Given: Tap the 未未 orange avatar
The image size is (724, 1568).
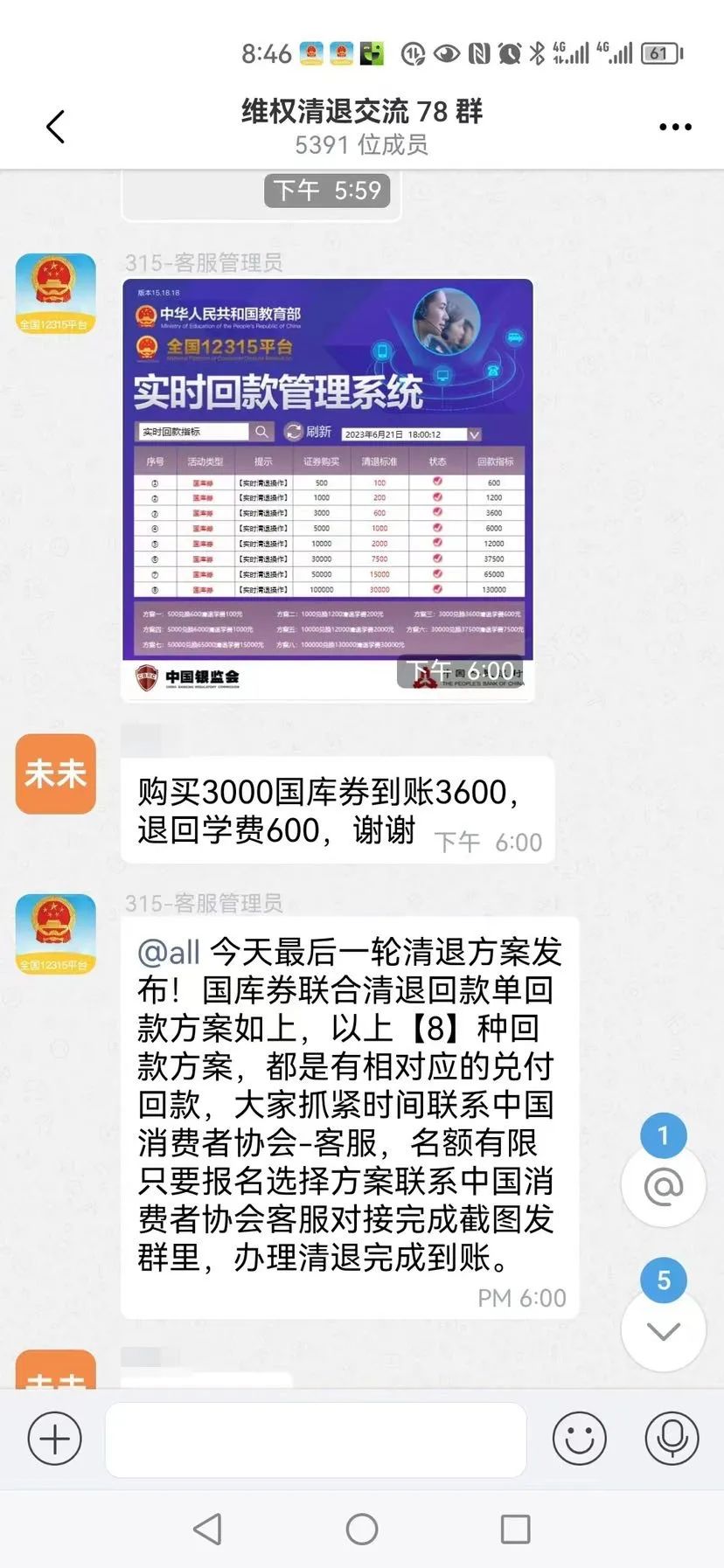Looking at the screenshot, I should [x=55, y=774].
